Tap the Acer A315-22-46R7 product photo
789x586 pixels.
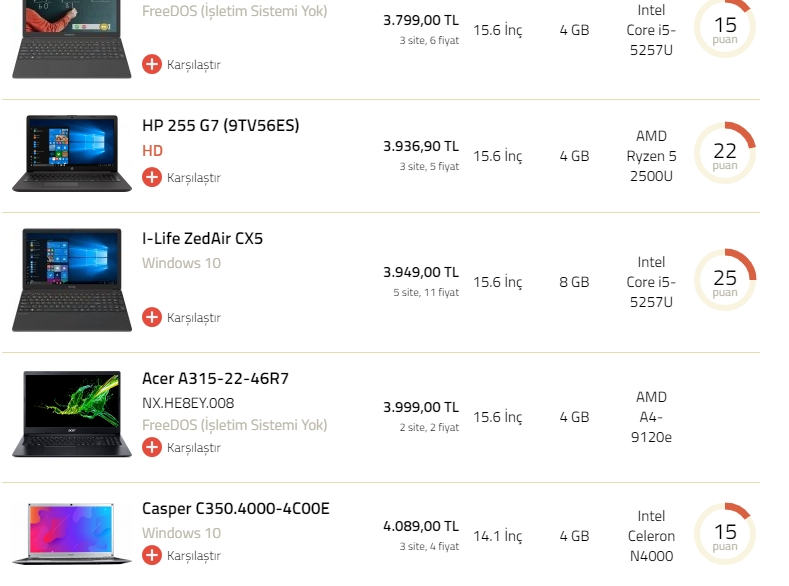[x=72, y=414]
